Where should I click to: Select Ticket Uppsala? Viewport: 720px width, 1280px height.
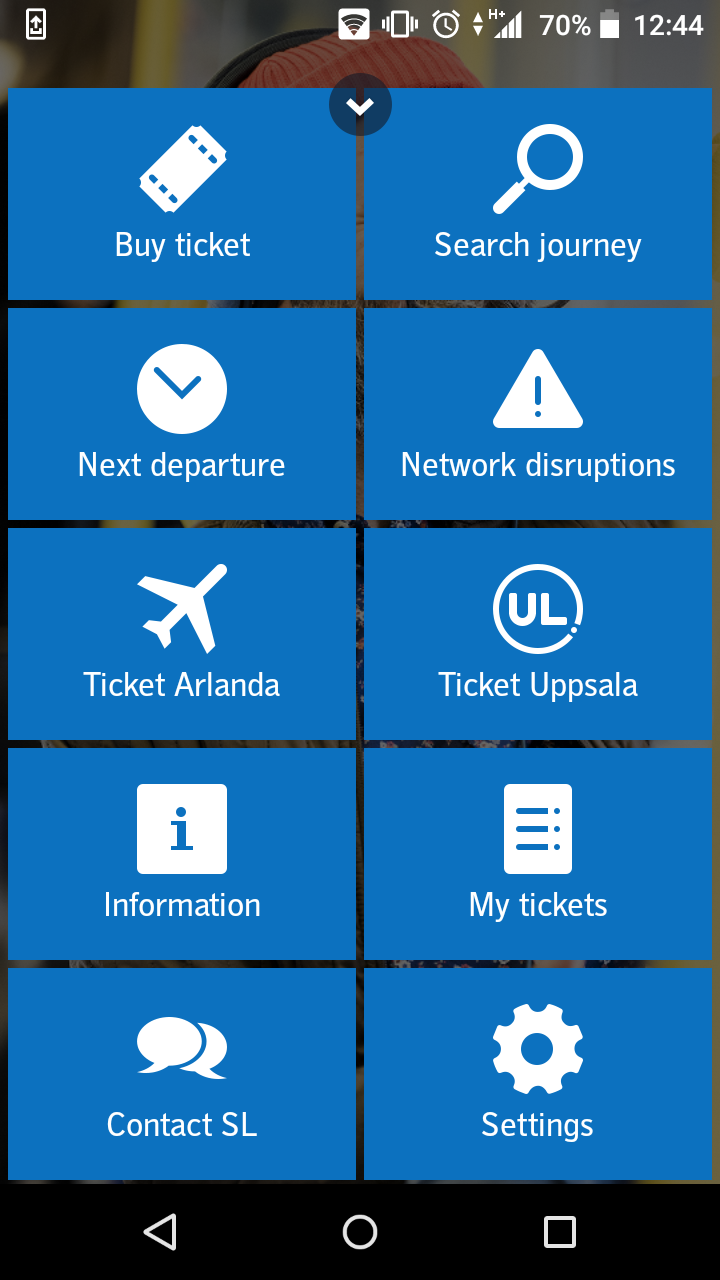pyautogui.click(x=538, y=634)
